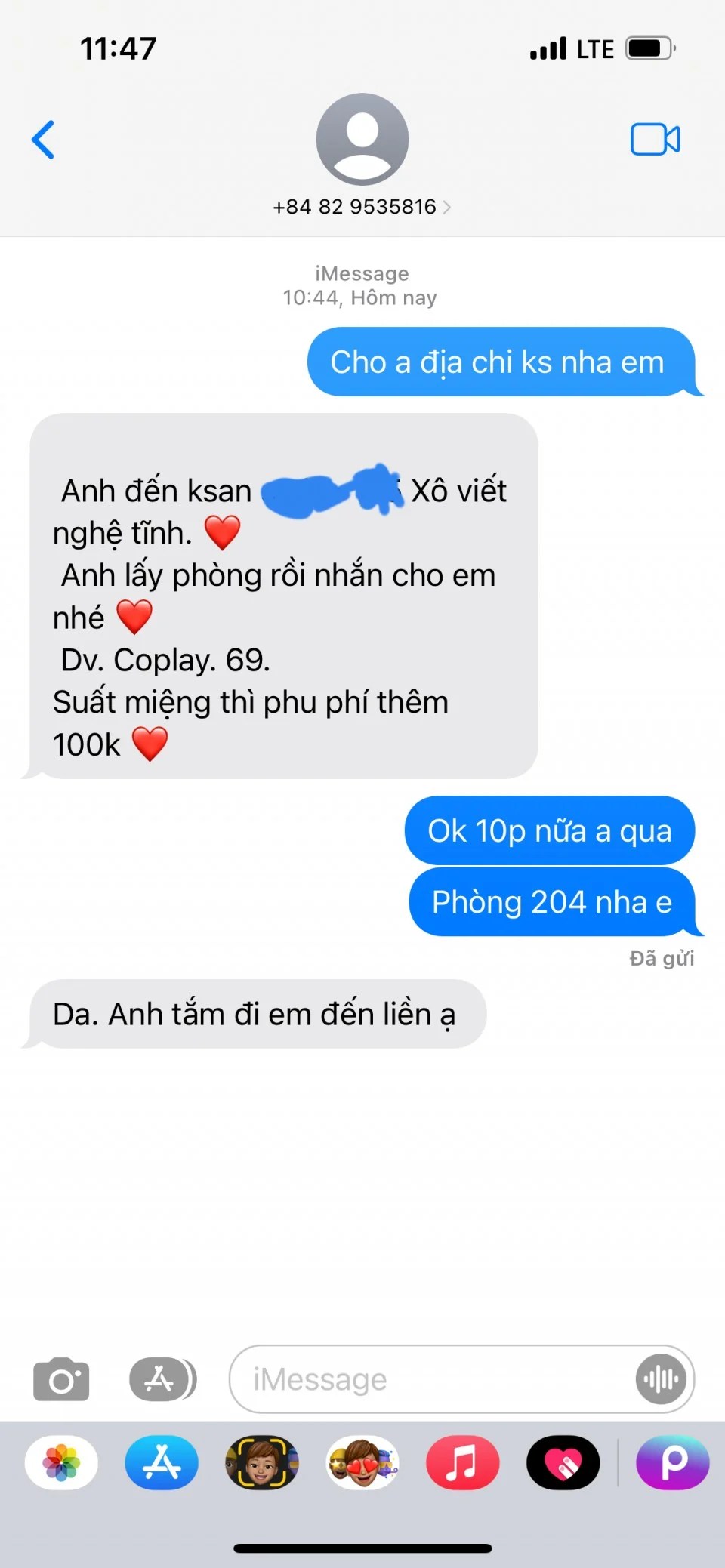
Task: Go back to the messages list
Action: 43,140
